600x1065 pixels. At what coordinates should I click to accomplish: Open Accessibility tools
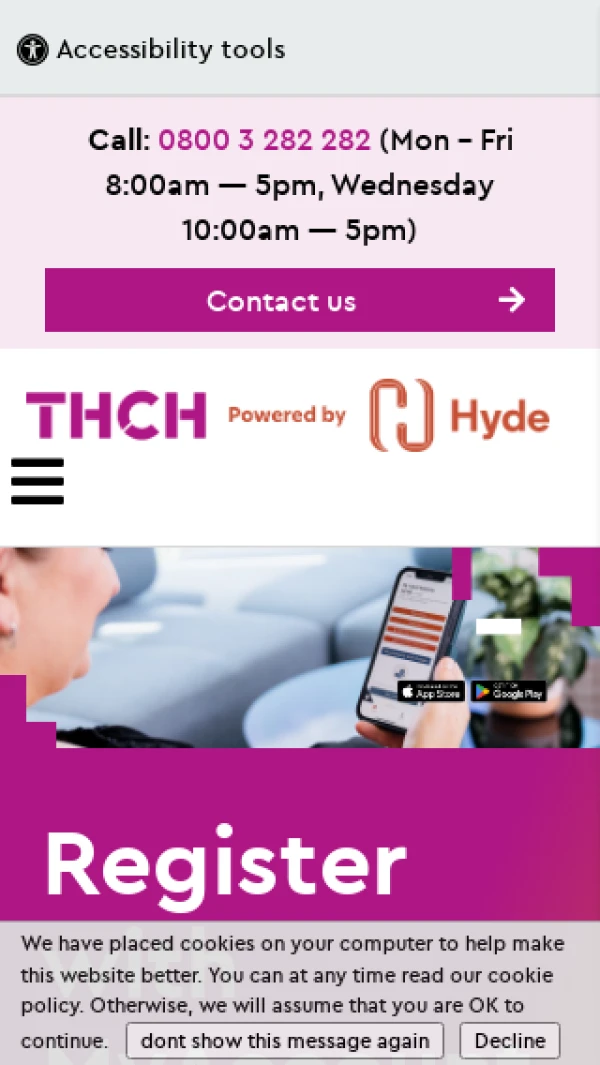click(151, 49)
